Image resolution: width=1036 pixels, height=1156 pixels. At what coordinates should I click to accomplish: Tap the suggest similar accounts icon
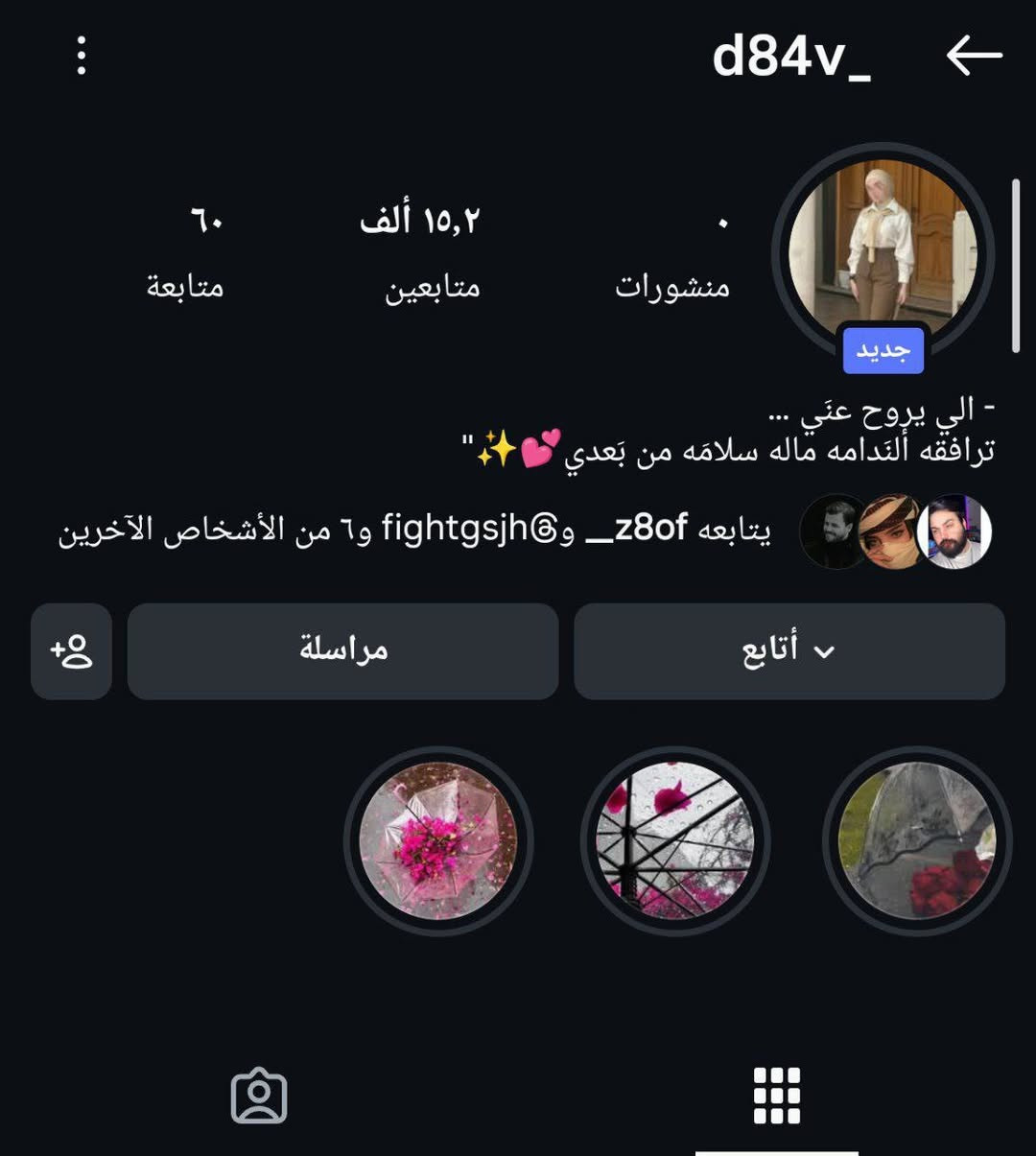(x=71, y=650)
